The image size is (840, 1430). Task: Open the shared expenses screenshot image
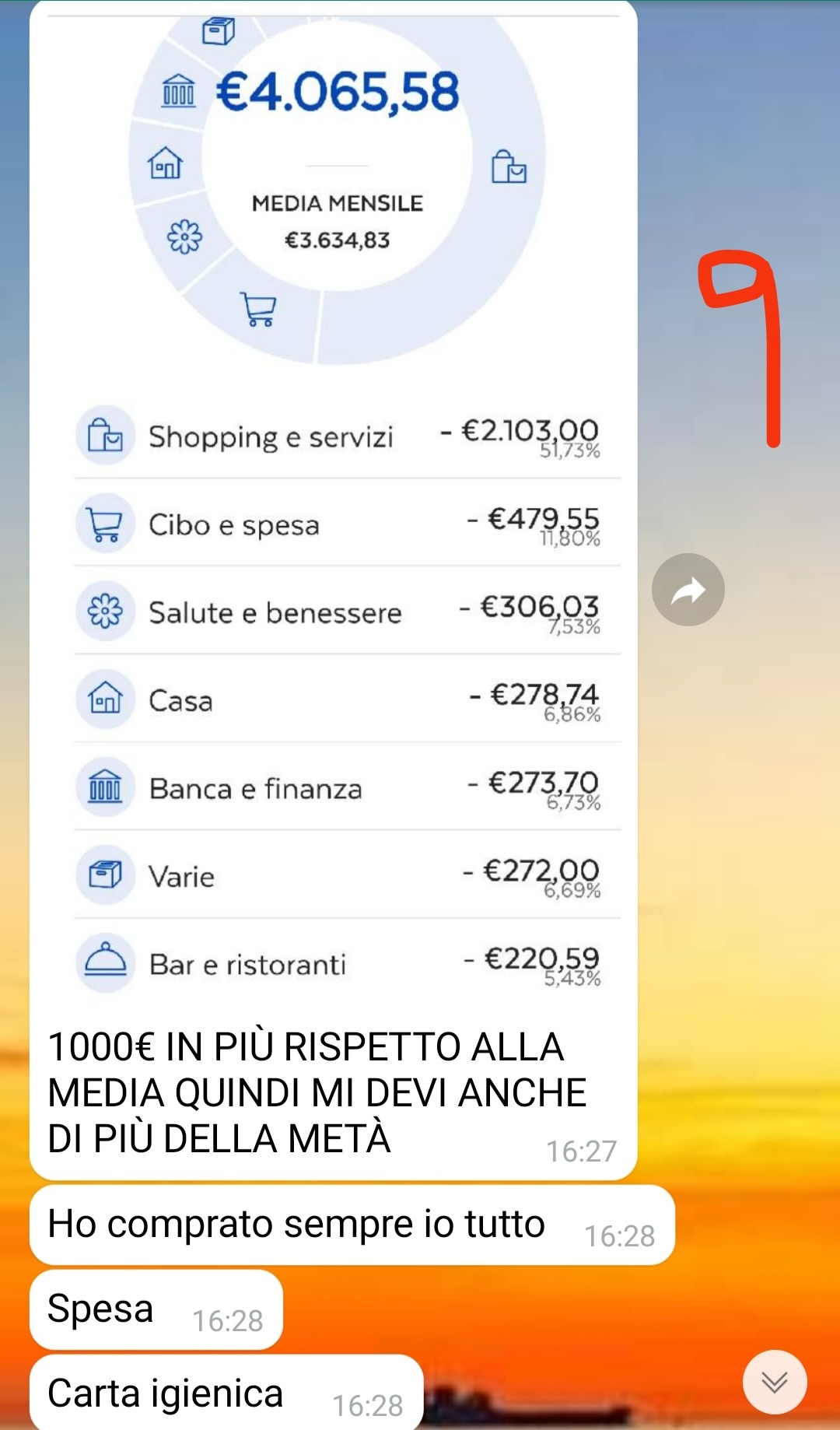point(334,506)
